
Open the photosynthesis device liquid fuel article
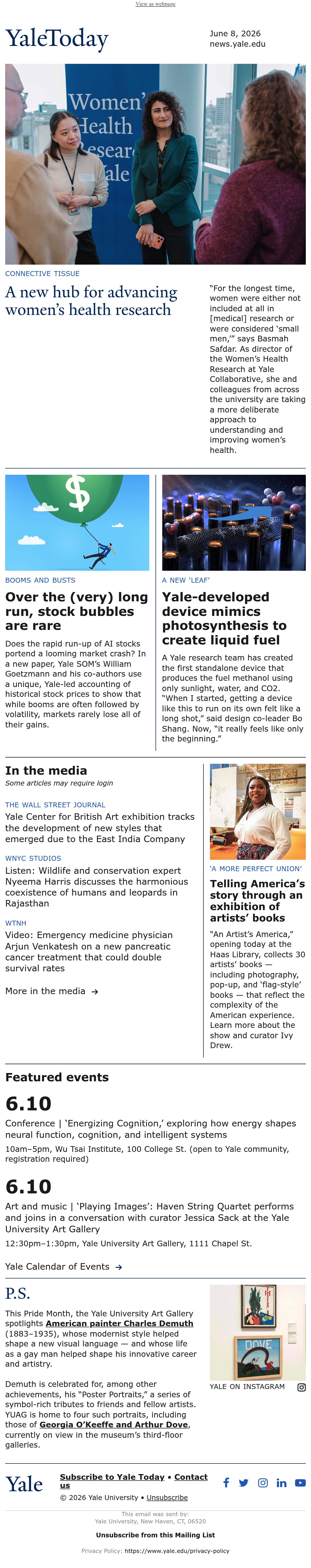[224, 618]
